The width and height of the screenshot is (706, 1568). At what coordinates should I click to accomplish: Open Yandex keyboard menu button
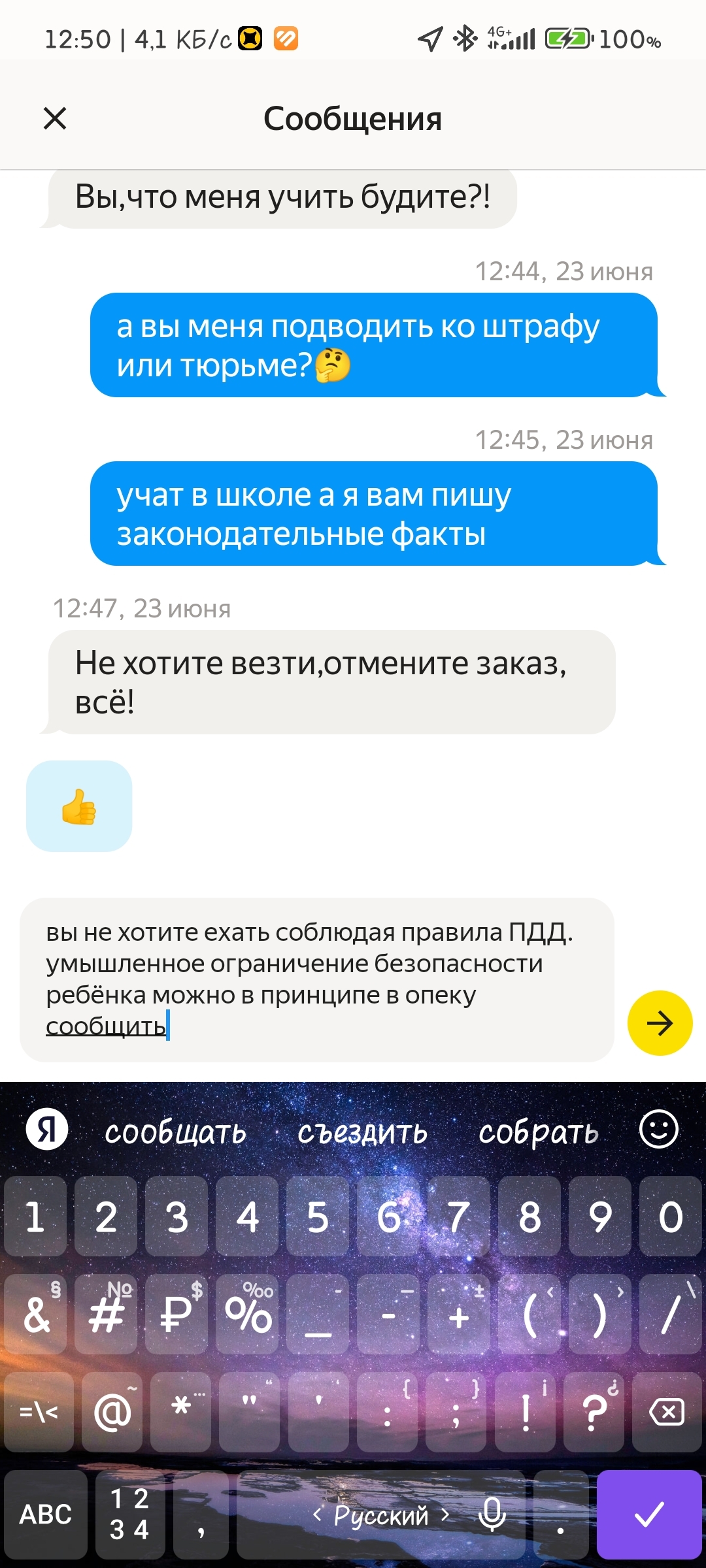47,1130
